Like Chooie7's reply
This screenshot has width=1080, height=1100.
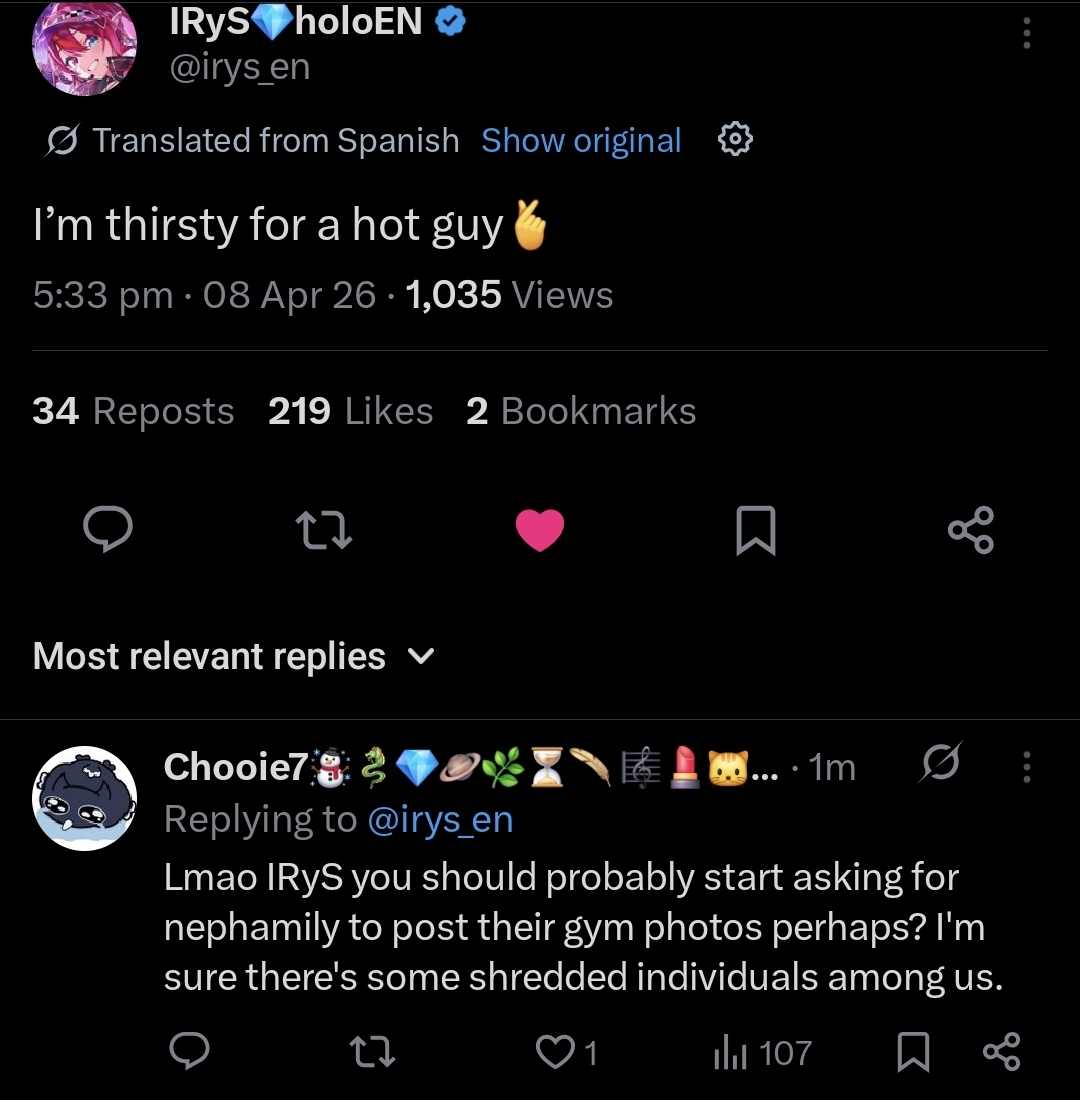coord(554,1052)
